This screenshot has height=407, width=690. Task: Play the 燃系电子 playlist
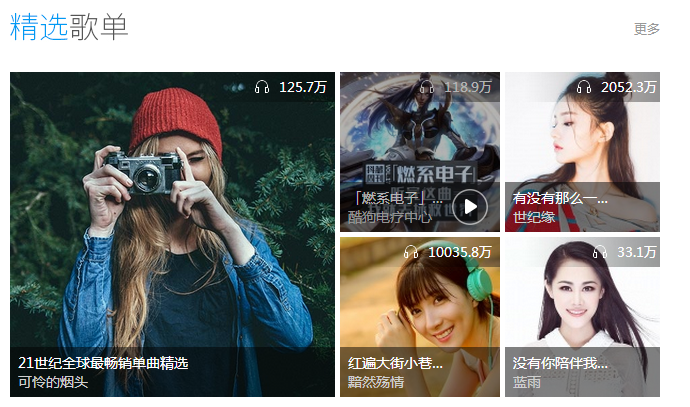pyautogui.click(x=472, y=207)
